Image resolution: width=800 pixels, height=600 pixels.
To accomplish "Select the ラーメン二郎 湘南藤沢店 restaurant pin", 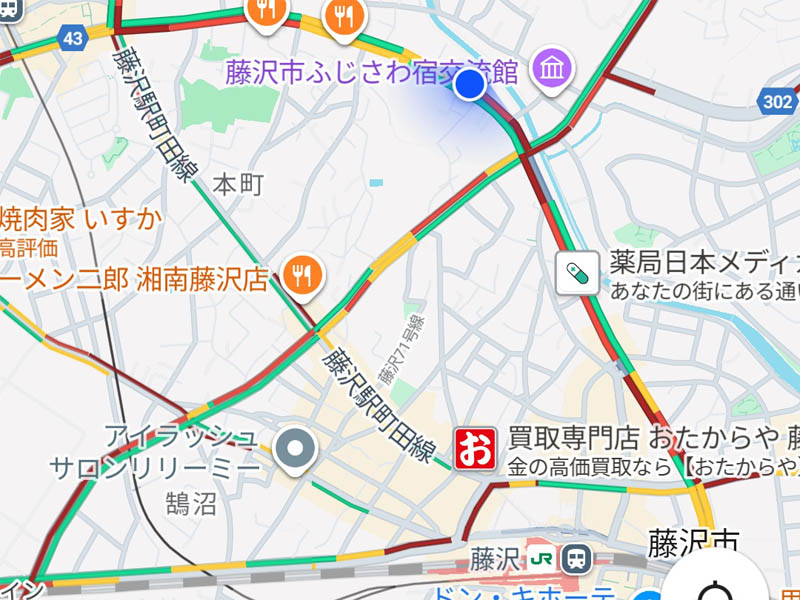I will tap(301, 276).
